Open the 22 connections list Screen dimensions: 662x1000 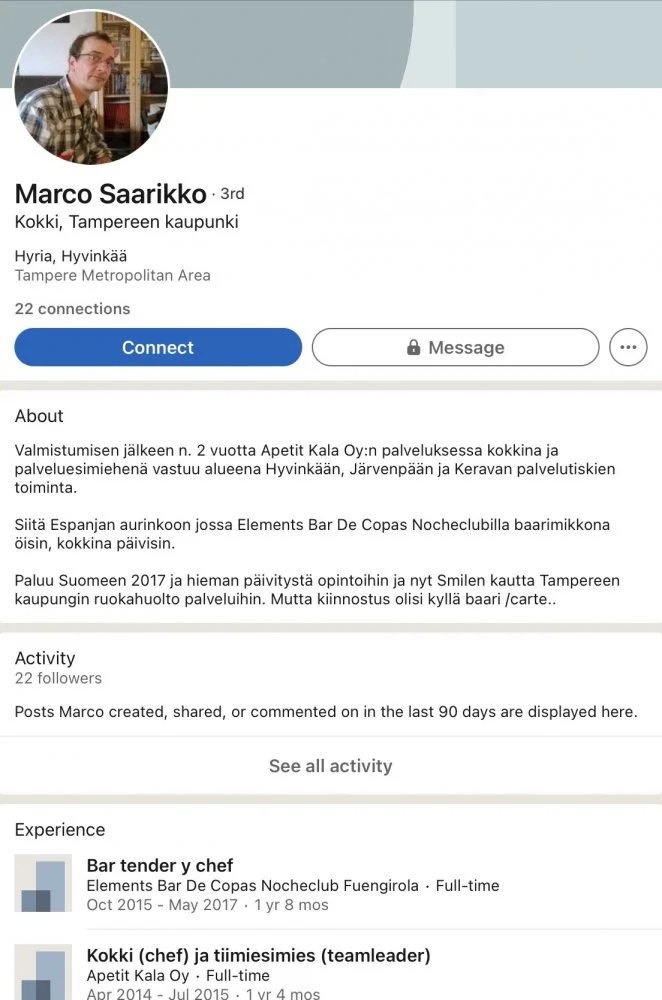coord(72,309)
